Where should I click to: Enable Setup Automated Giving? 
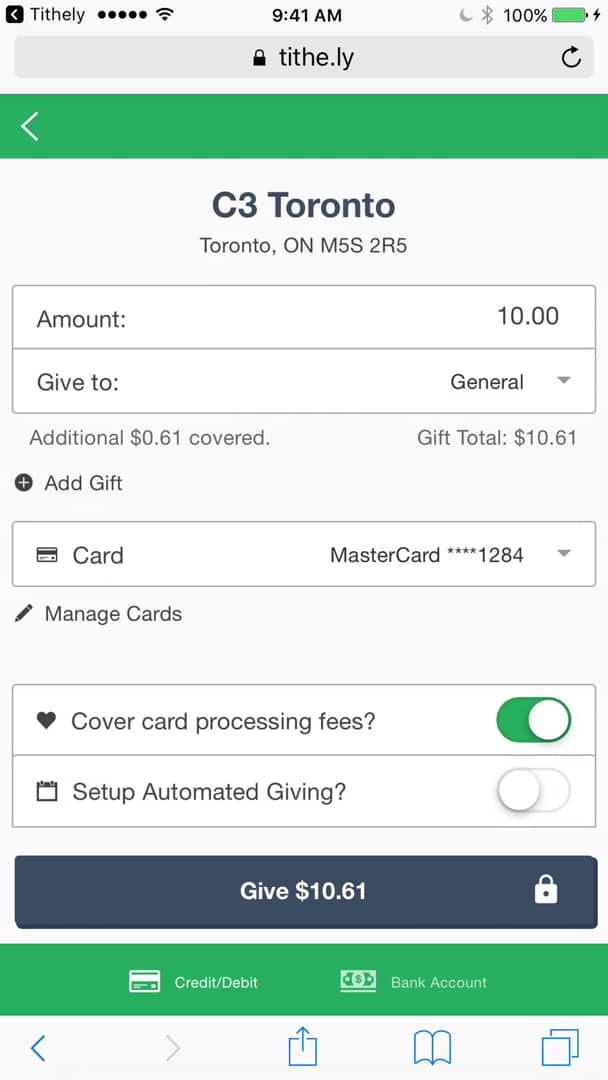(x=534, y=791)
